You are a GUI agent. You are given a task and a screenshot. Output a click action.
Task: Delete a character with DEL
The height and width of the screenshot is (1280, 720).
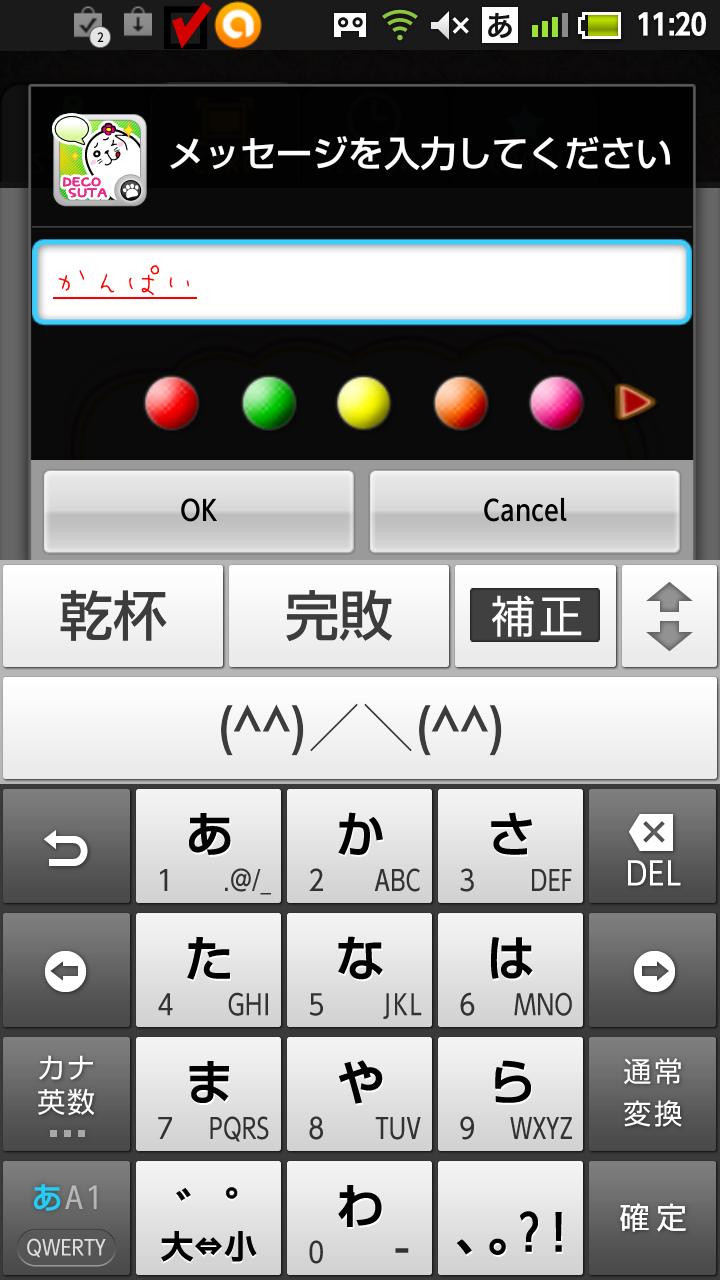(x=653, y=847)
